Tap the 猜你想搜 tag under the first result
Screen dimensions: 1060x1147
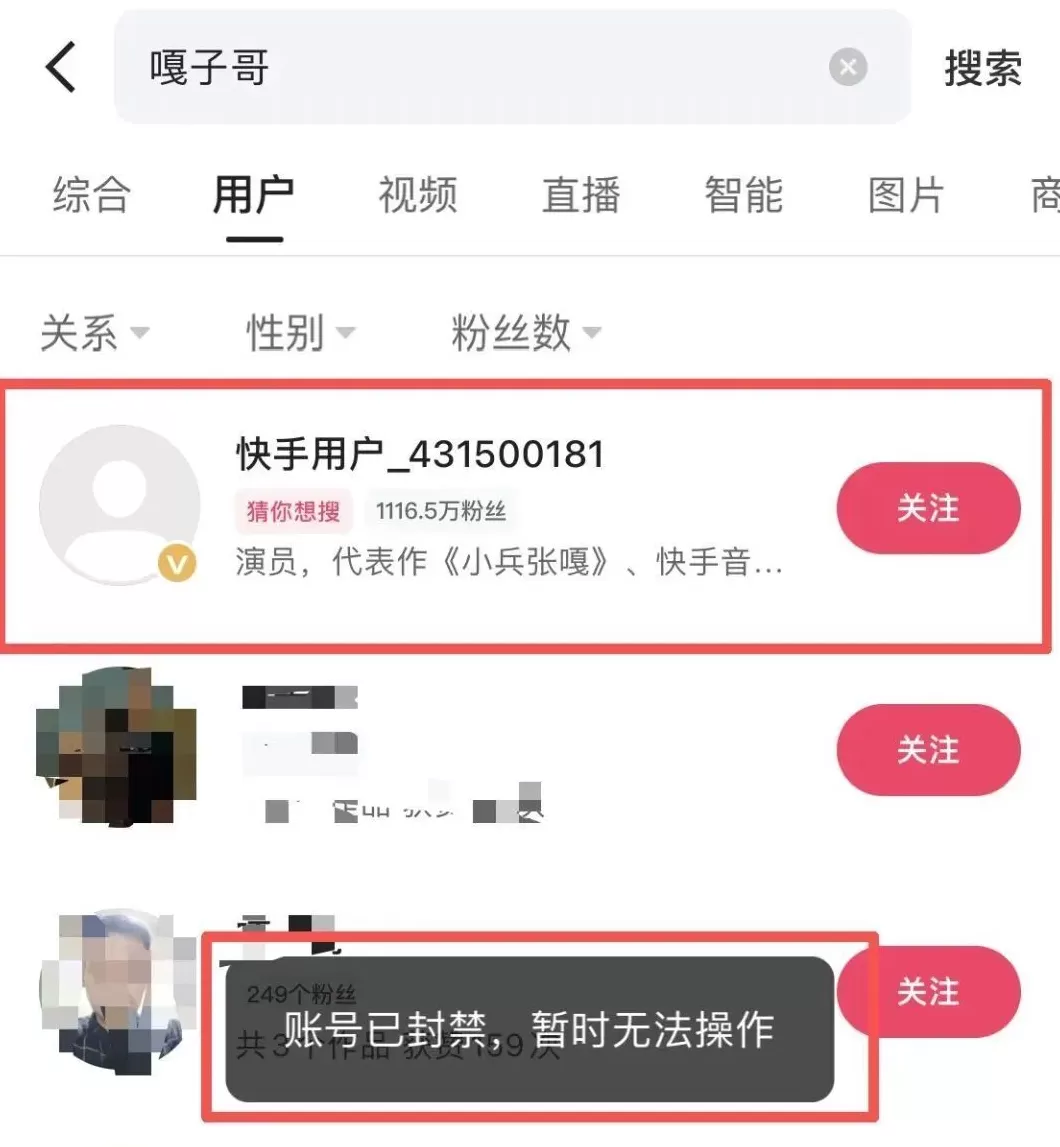pos(292,511)
